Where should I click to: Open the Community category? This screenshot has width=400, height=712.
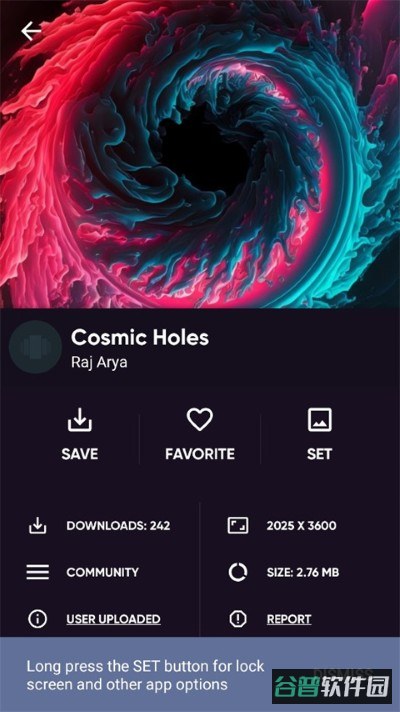pos(102,572)
